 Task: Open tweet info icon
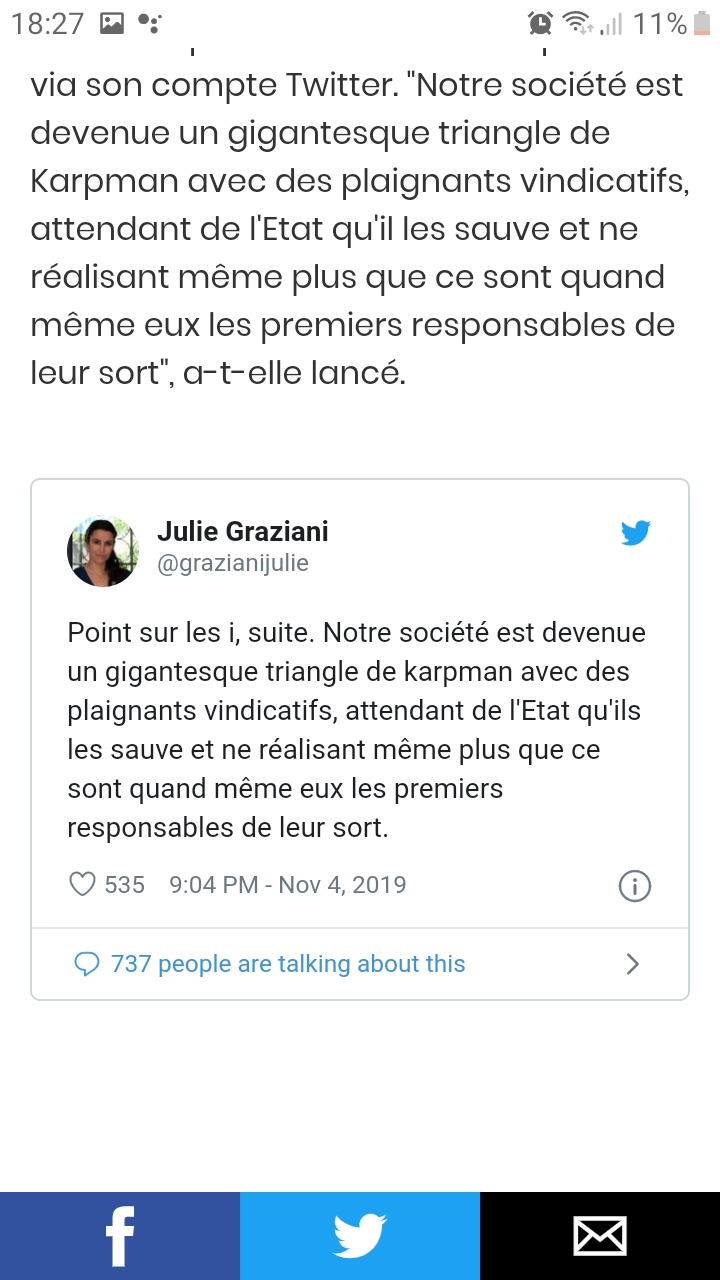coord(635,886)
